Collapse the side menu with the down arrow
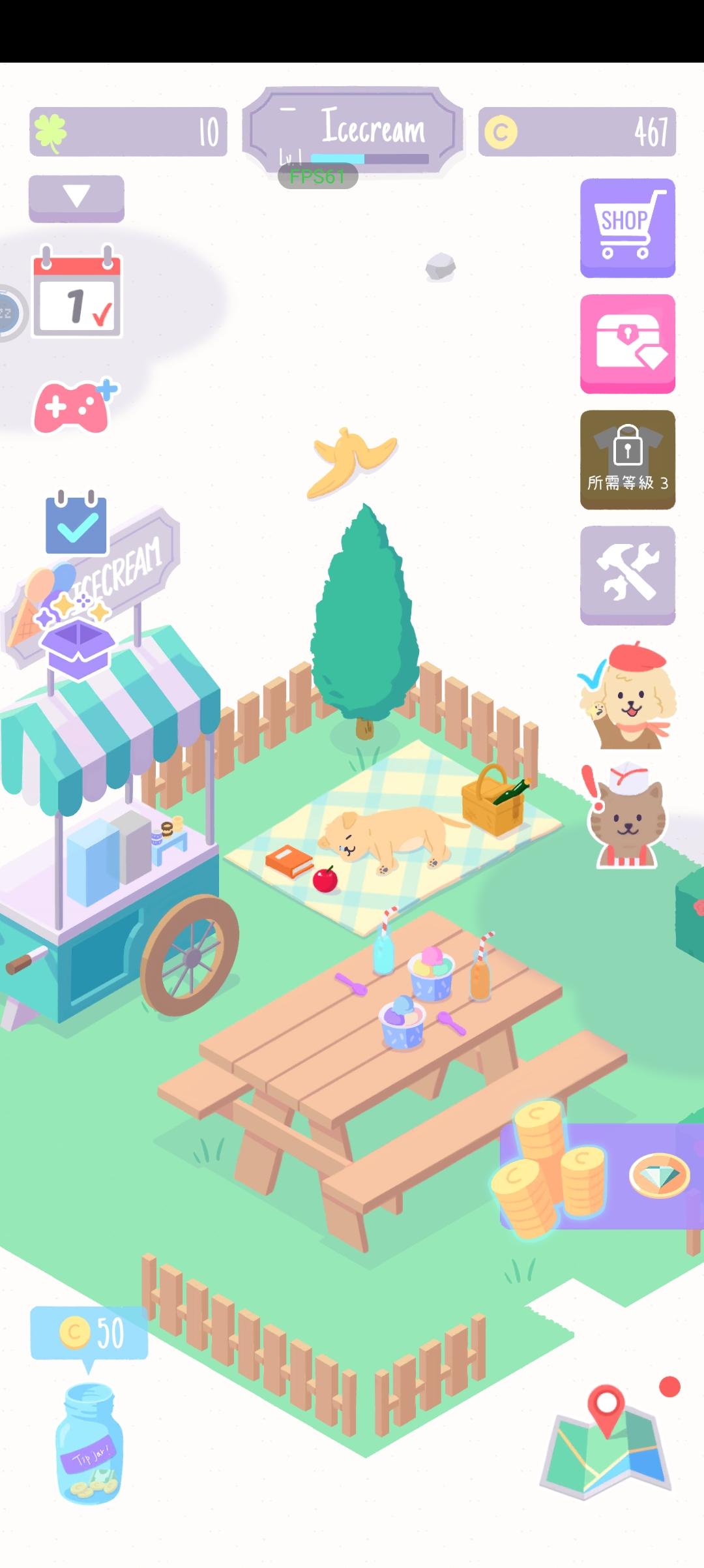This screenshot has width=704, height=1568. (x=76, y=199)
